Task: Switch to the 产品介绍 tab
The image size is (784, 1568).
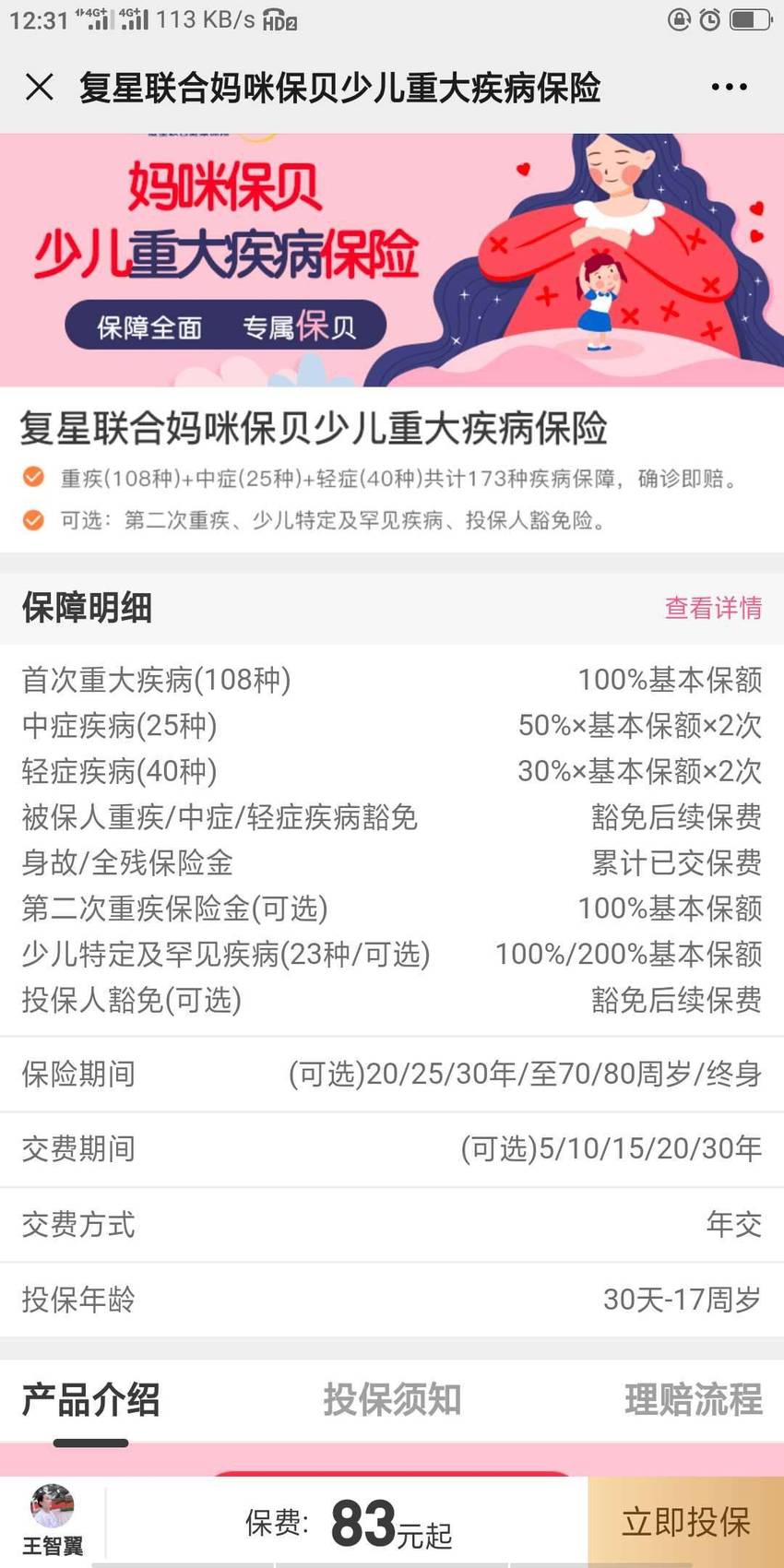Action: 90,1400
